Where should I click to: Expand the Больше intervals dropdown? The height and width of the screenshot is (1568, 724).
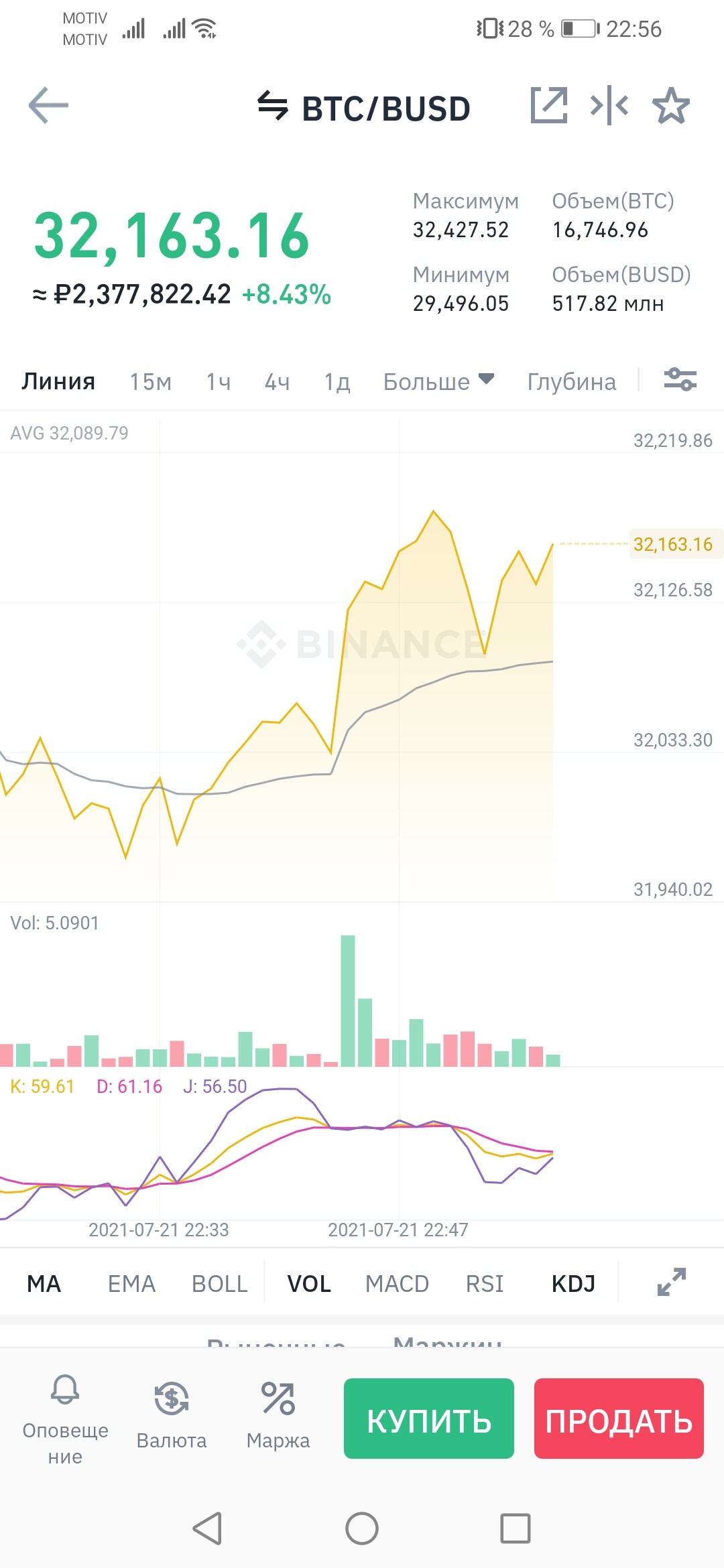pos(438,381)
